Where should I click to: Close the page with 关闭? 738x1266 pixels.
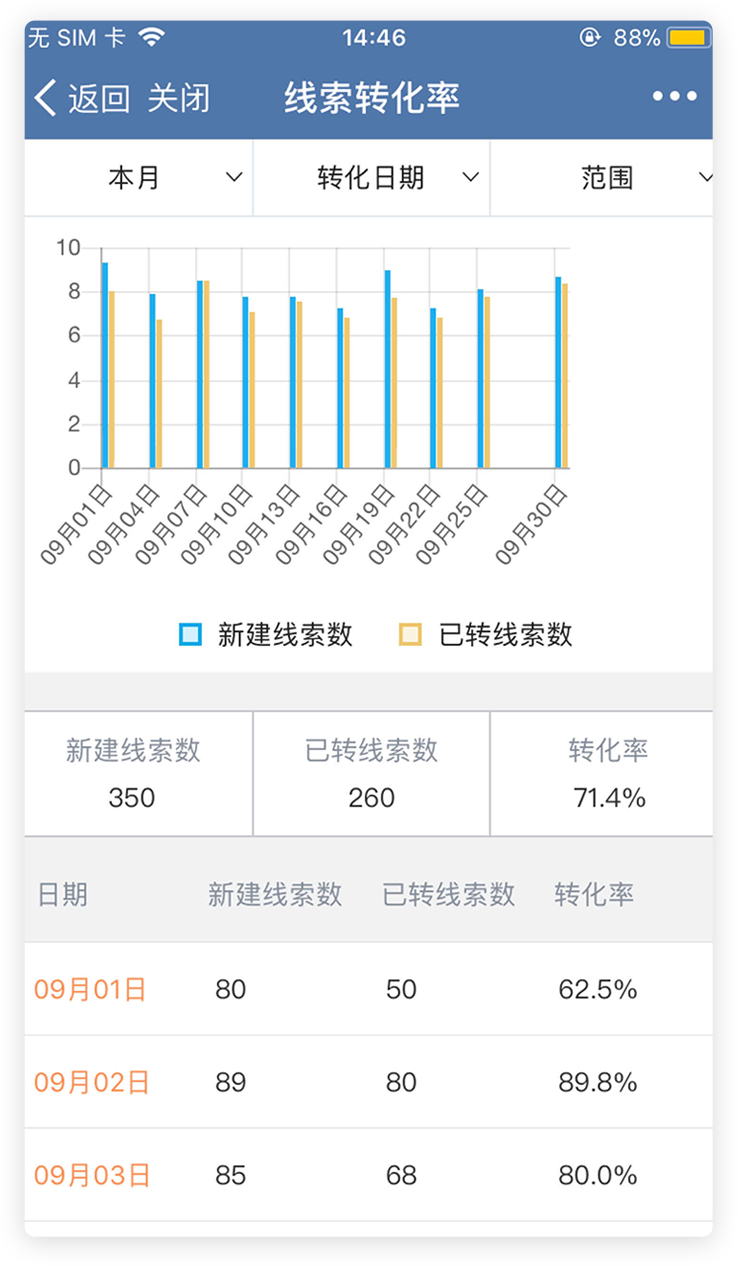coord(179,98)
